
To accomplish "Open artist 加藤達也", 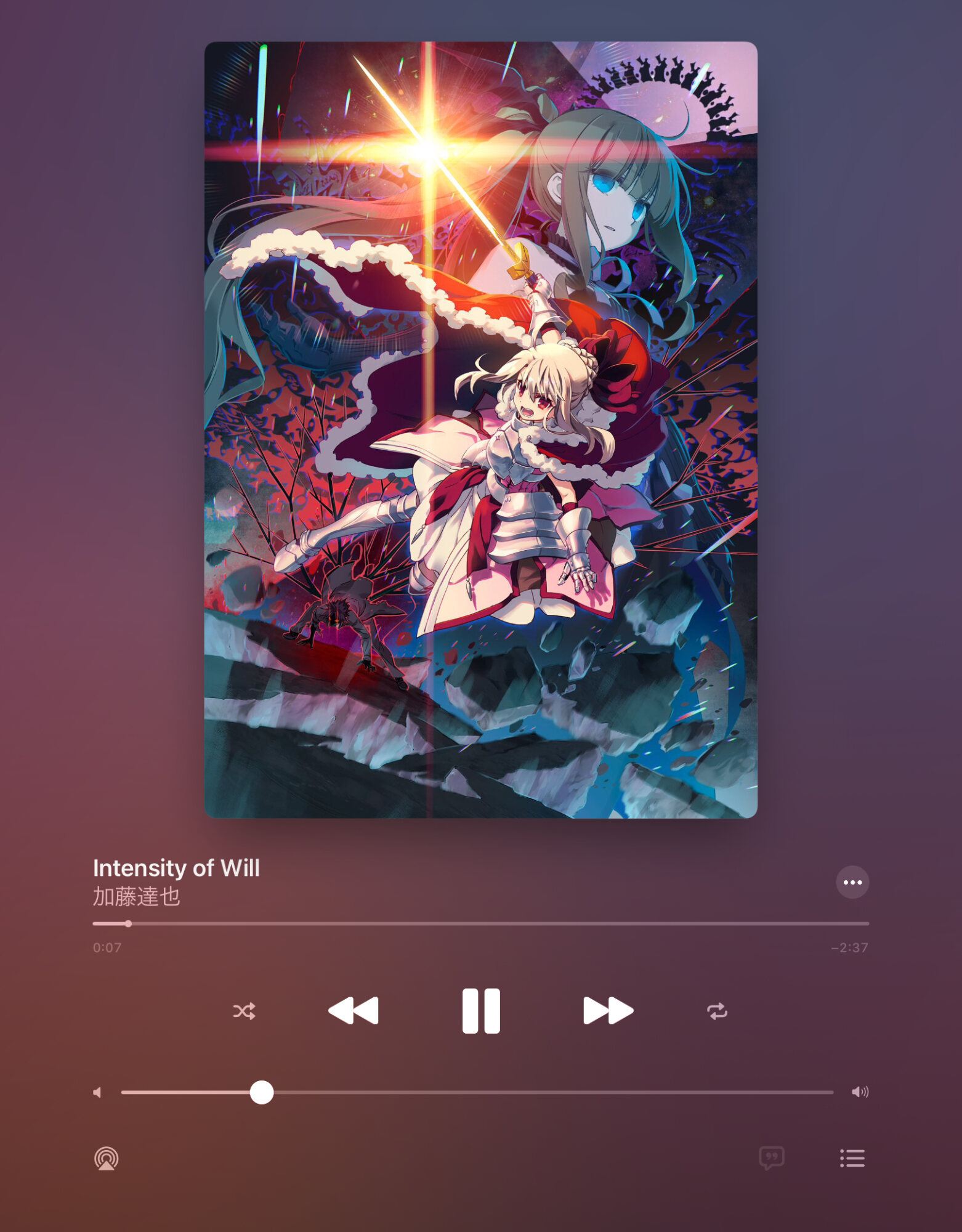I will click(136, 896).
